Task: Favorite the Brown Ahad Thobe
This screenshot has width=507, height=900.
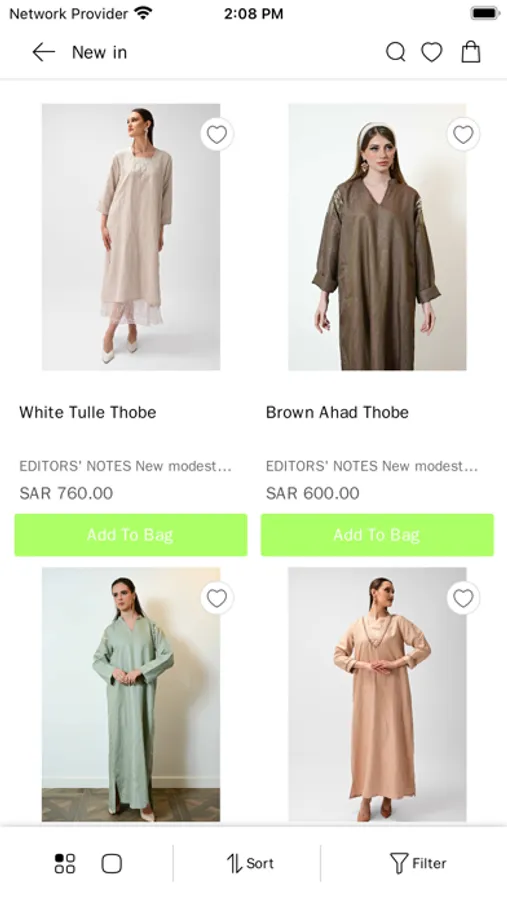Action: [463, 134]
